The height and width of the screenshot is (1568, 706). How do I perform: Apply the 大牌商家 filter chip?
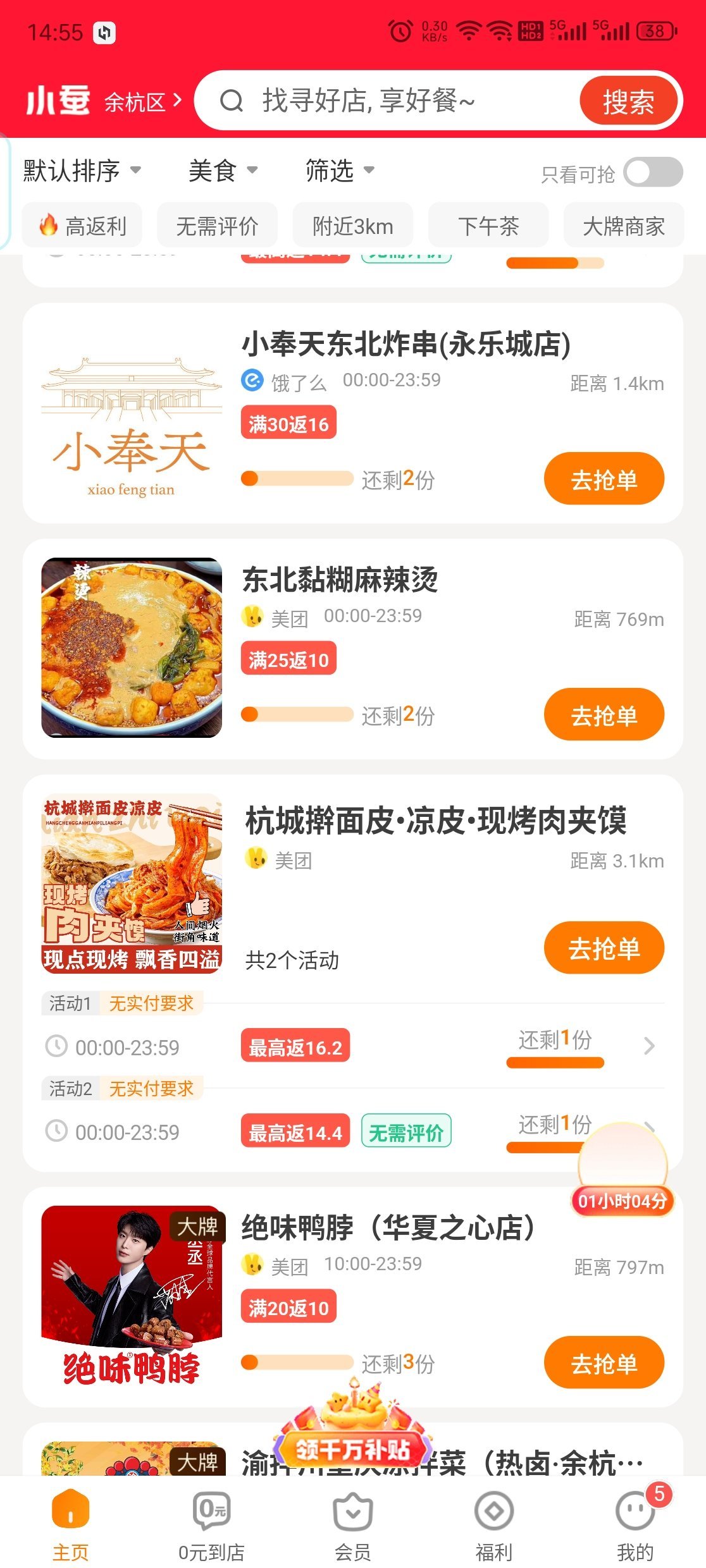[623, 226]
